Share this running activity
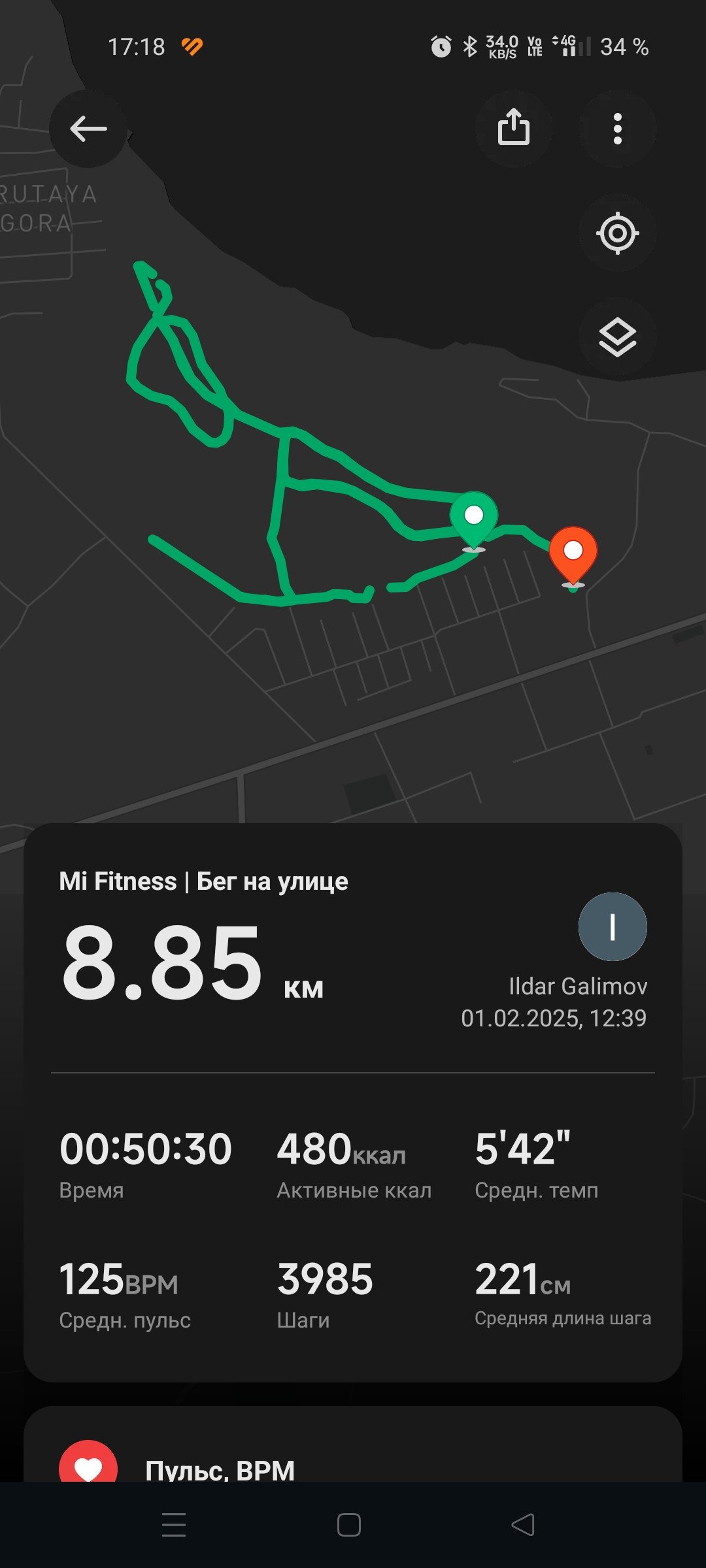 [514, 129]
